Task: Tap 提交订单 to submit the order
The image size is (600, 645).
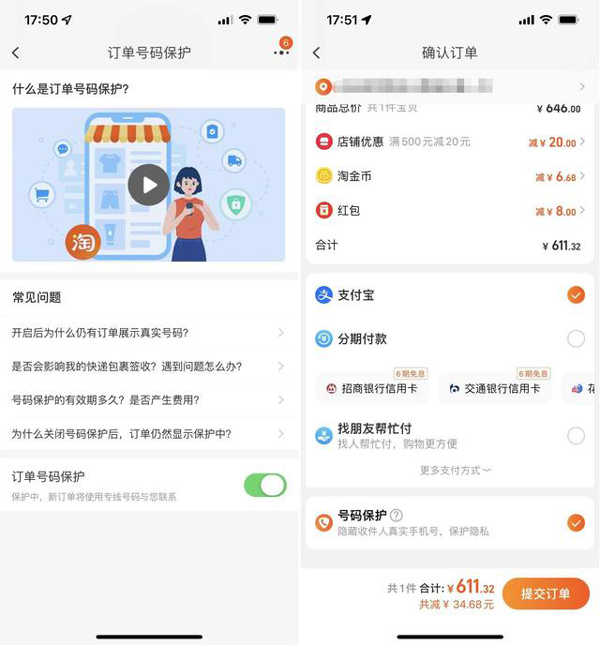Action: tap(545, 594)
